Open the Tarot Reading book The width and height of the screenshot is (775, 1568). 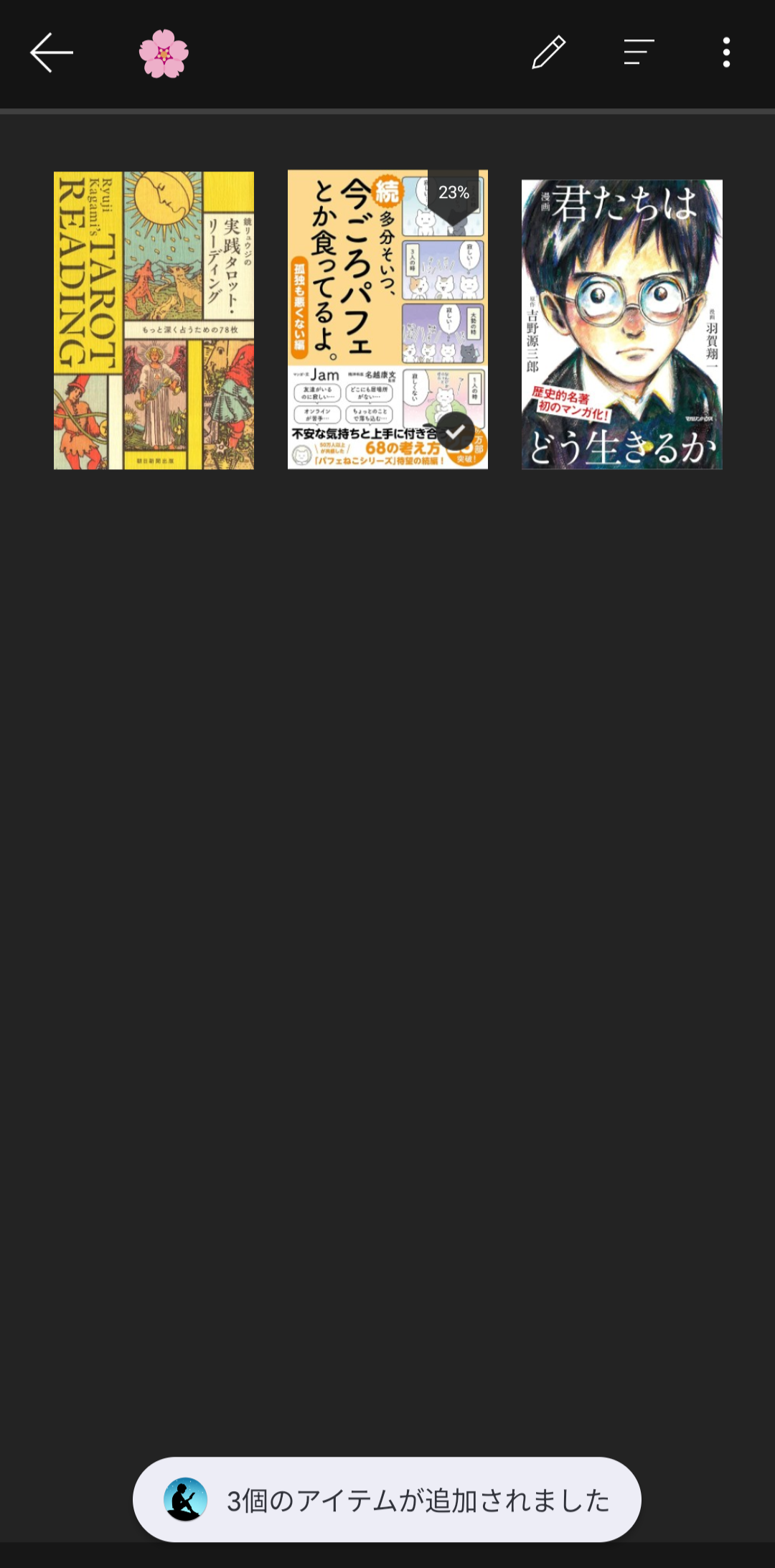(154, 320)
